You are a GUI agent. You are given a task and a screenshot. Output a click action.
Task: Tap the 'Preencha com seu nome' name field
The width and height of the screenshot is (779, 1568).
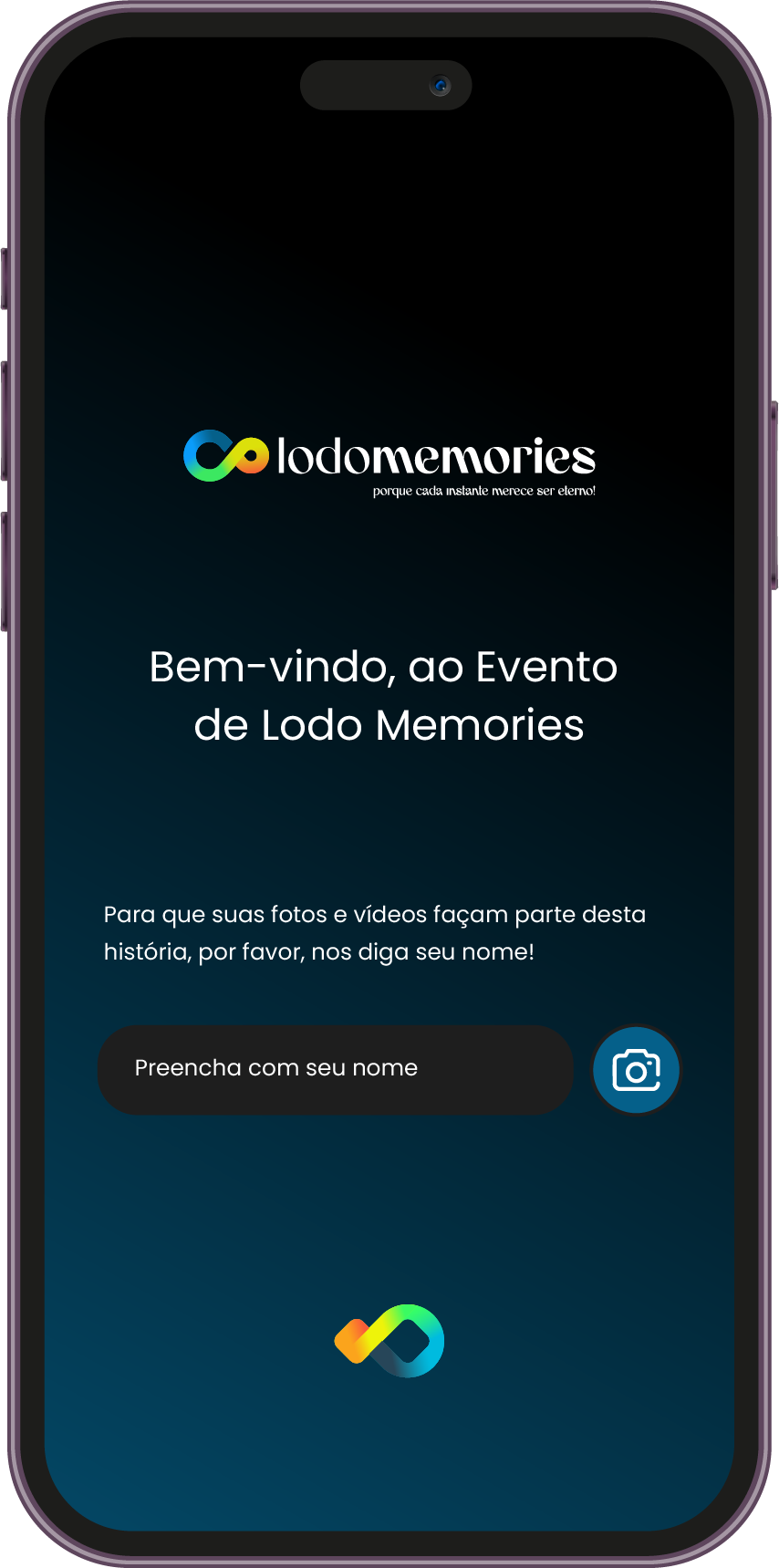click(335, 1069)
